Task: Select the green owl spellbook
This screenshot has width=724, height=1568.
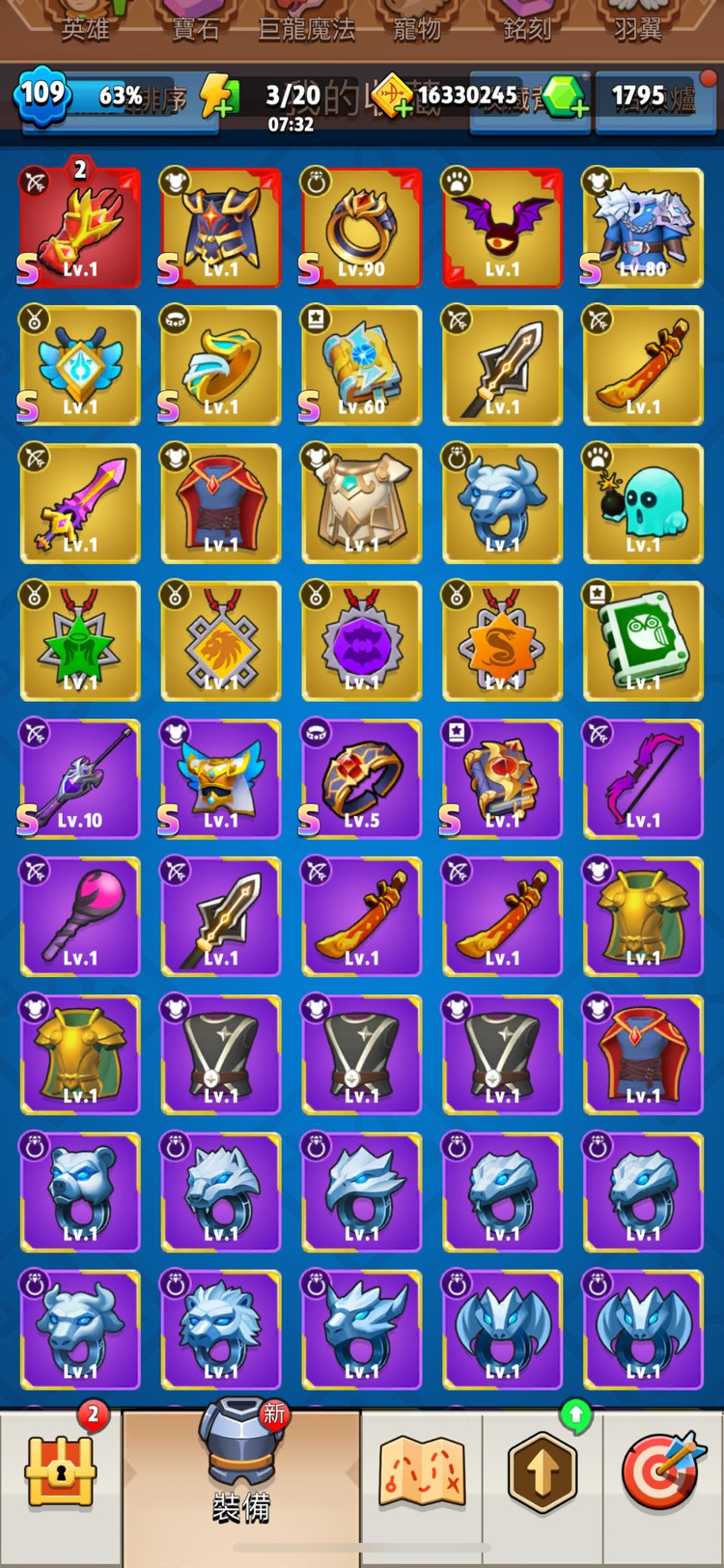Action: pos(643,641)
